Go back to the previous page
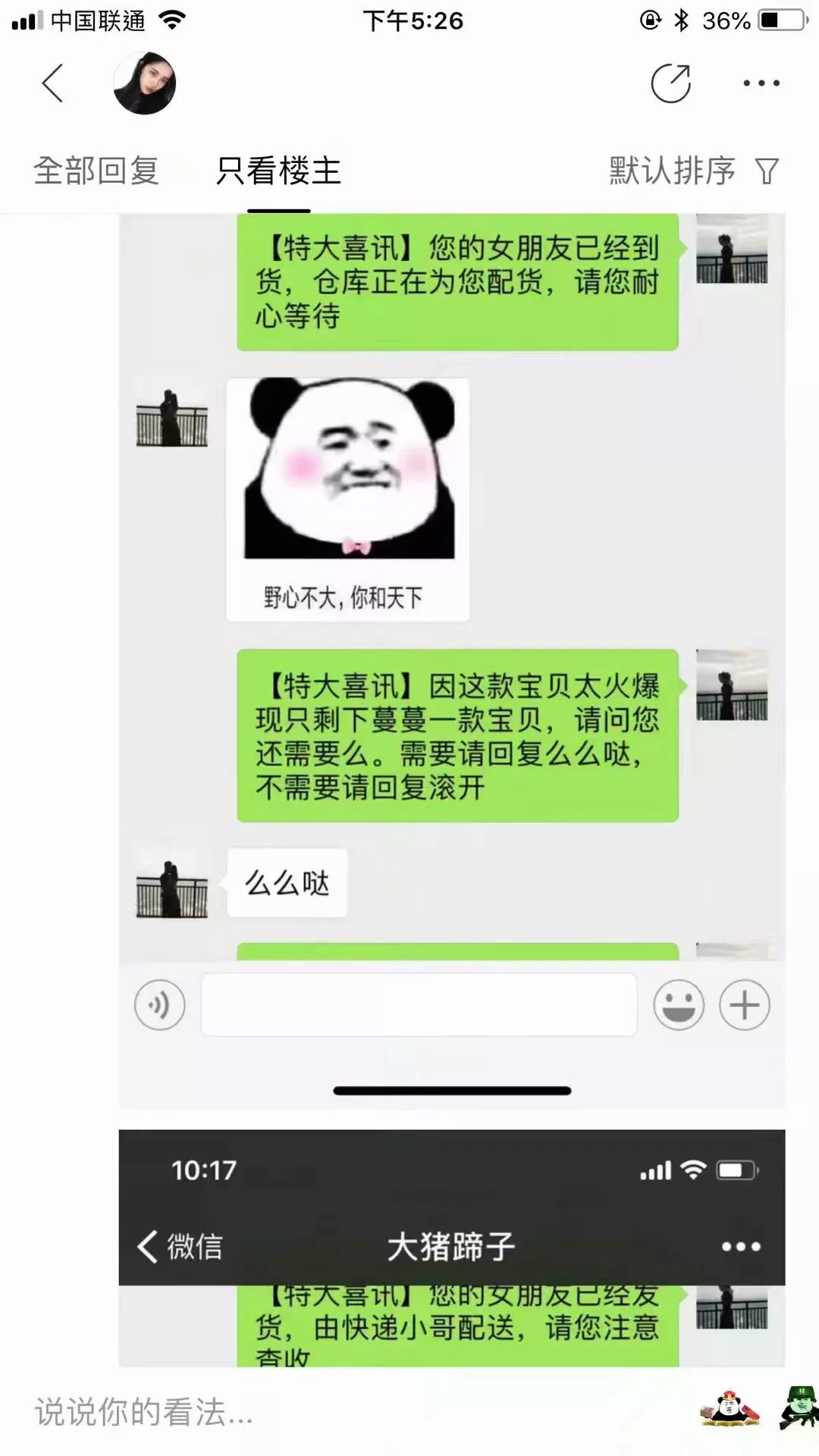 click(x=52, y=83)
